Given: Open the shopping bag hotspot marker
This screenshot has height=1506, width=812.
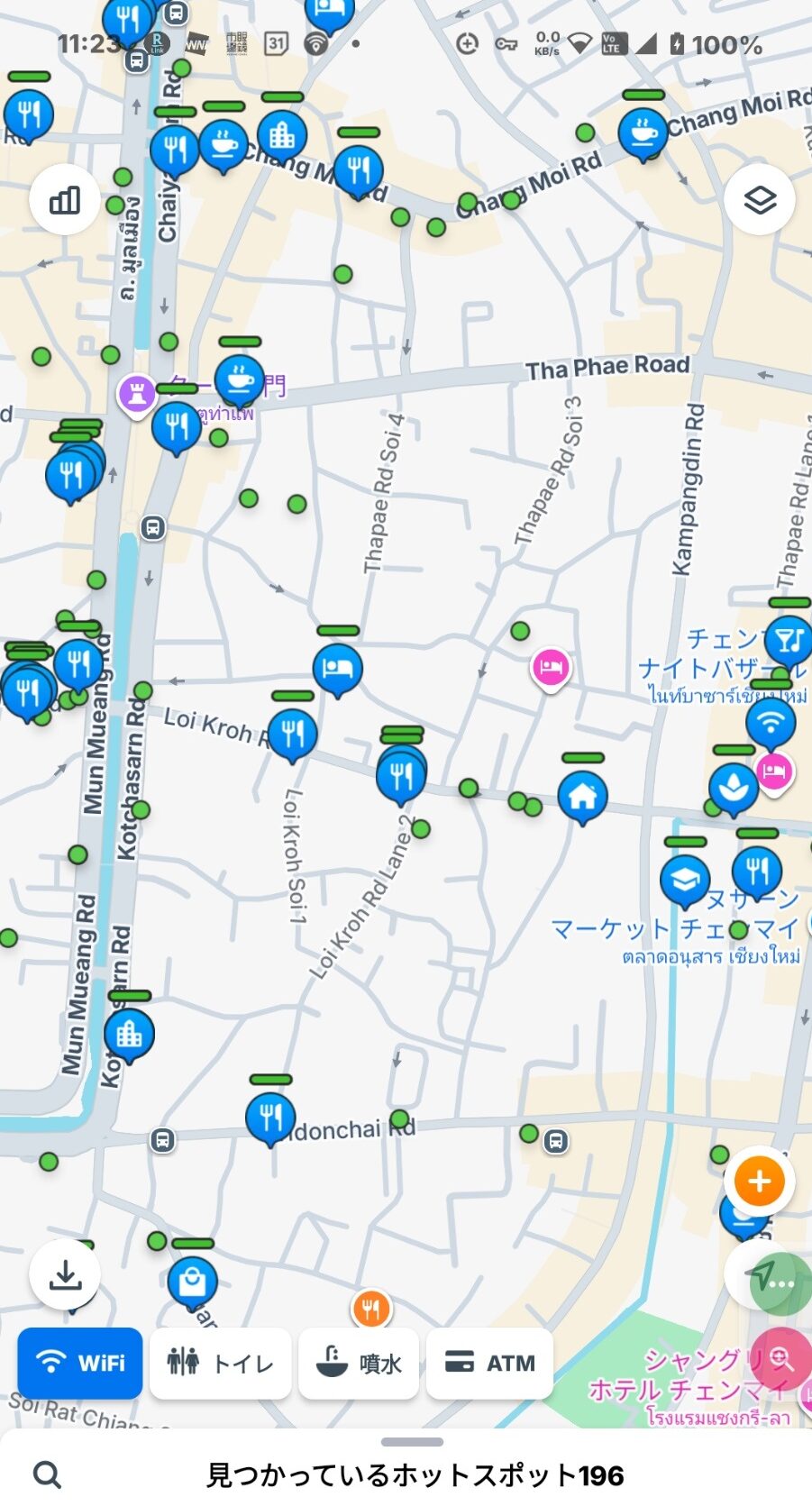Looking at the screenshot, I should tap(192, 1280).
